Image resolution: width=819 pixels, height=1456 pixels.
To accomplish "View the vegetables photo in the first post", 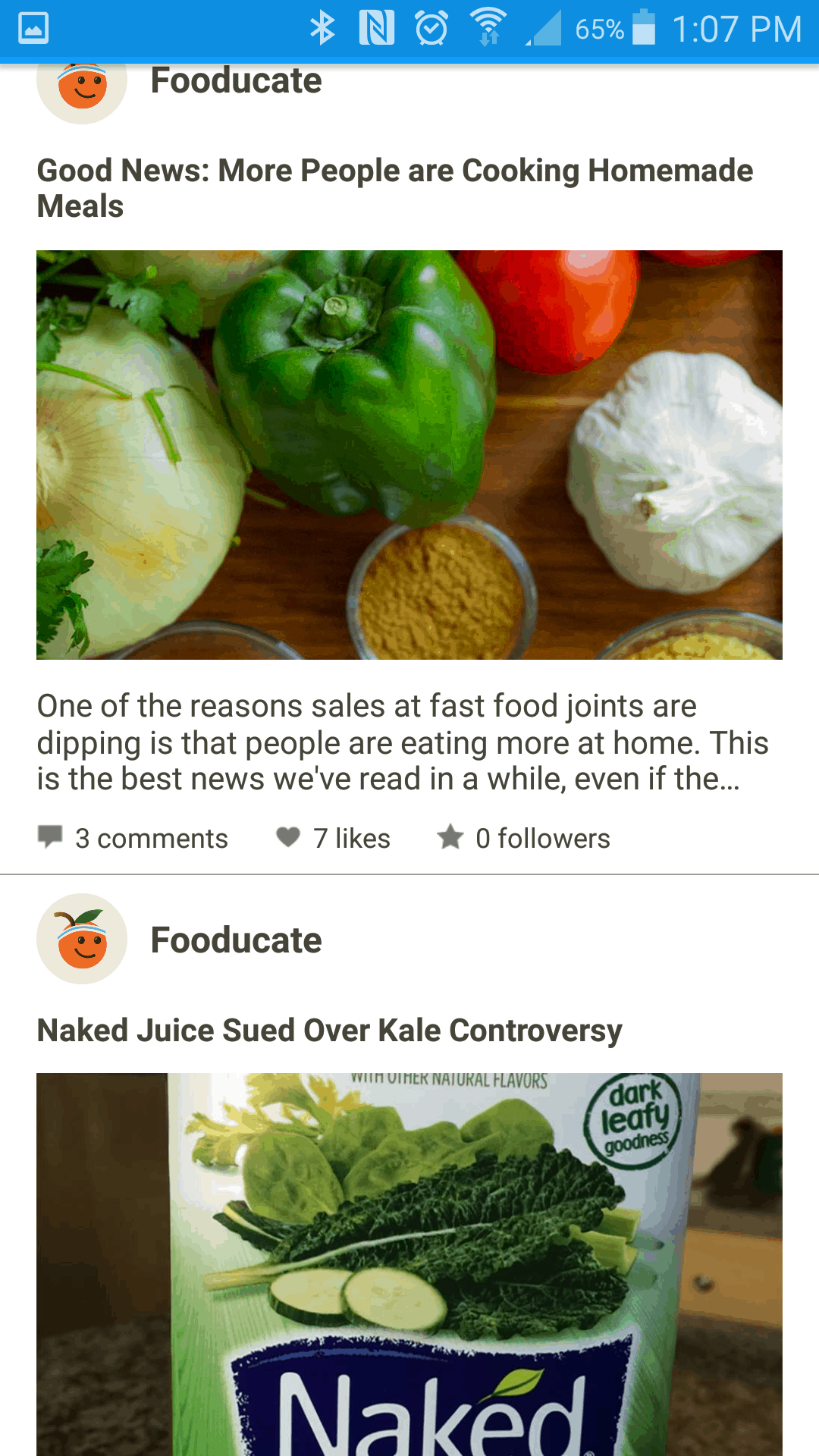I will 409,454.
